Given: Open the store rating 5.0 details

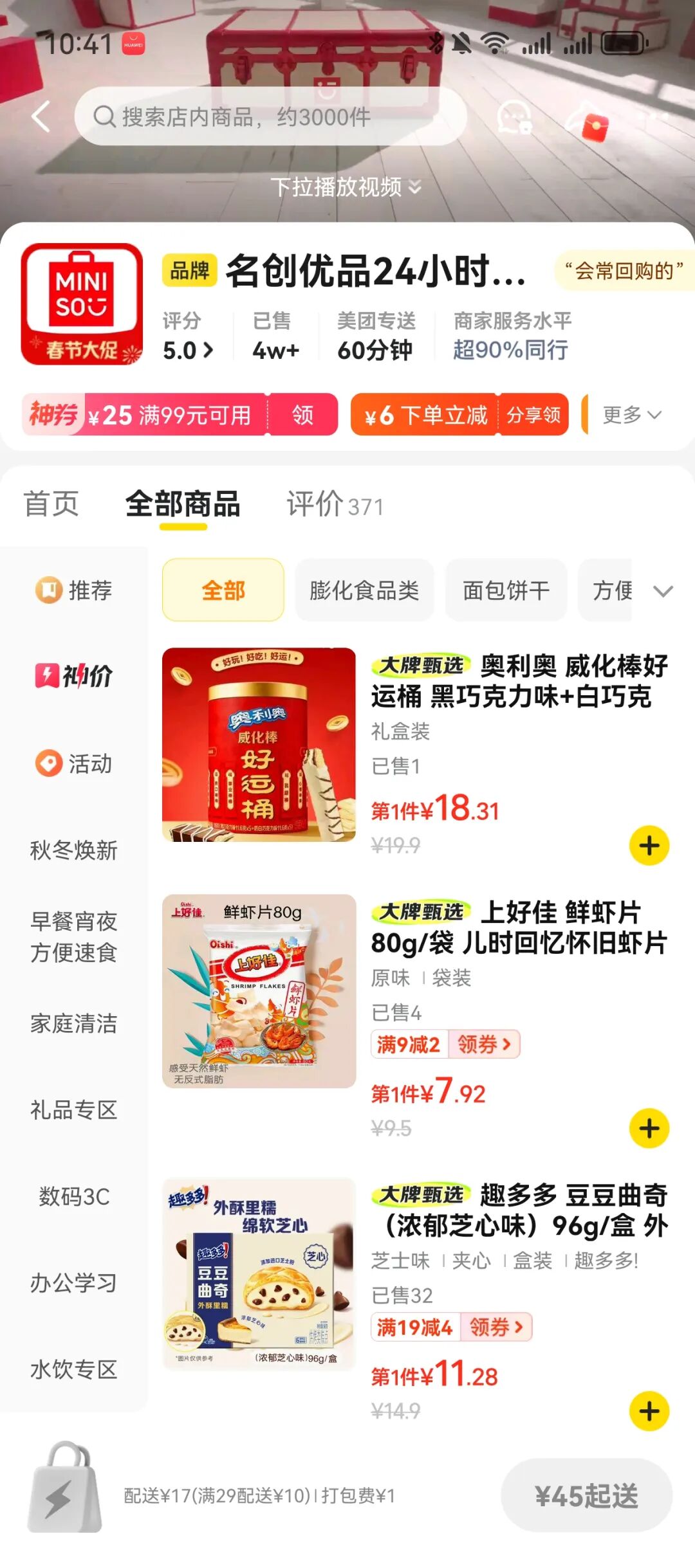Looking at the screenshot, I should click(187, 351).
